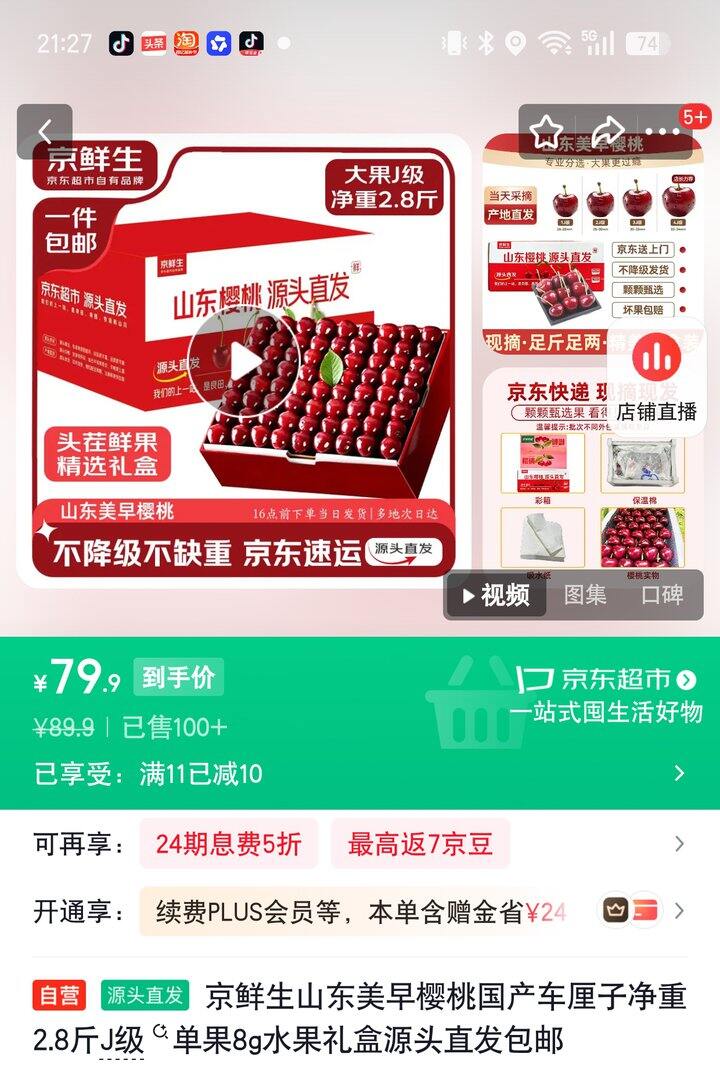Expand the 满11已减10 discount details
This screenshot has width=720, height=1068.
(679, 773)
